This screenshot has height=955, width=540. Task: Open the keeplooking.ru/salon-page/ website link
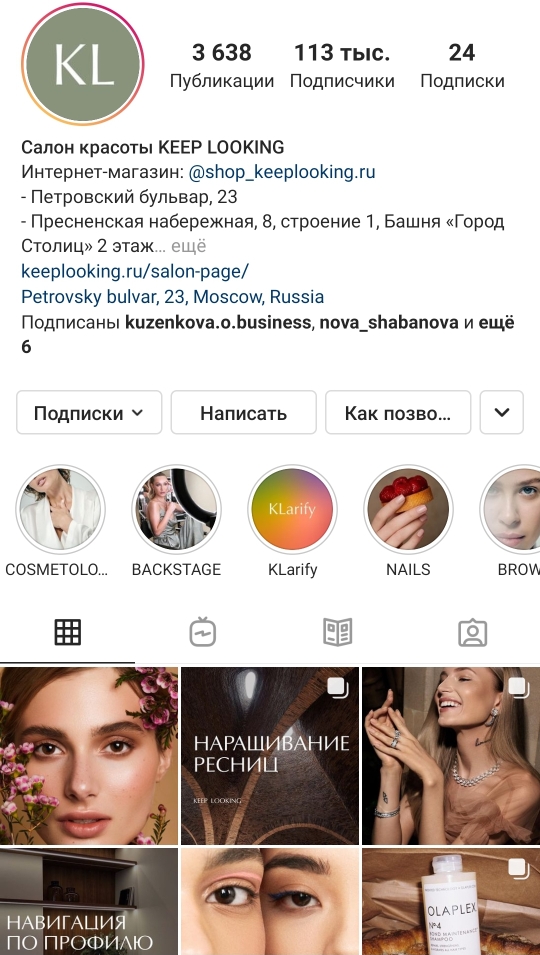[135, 271]
